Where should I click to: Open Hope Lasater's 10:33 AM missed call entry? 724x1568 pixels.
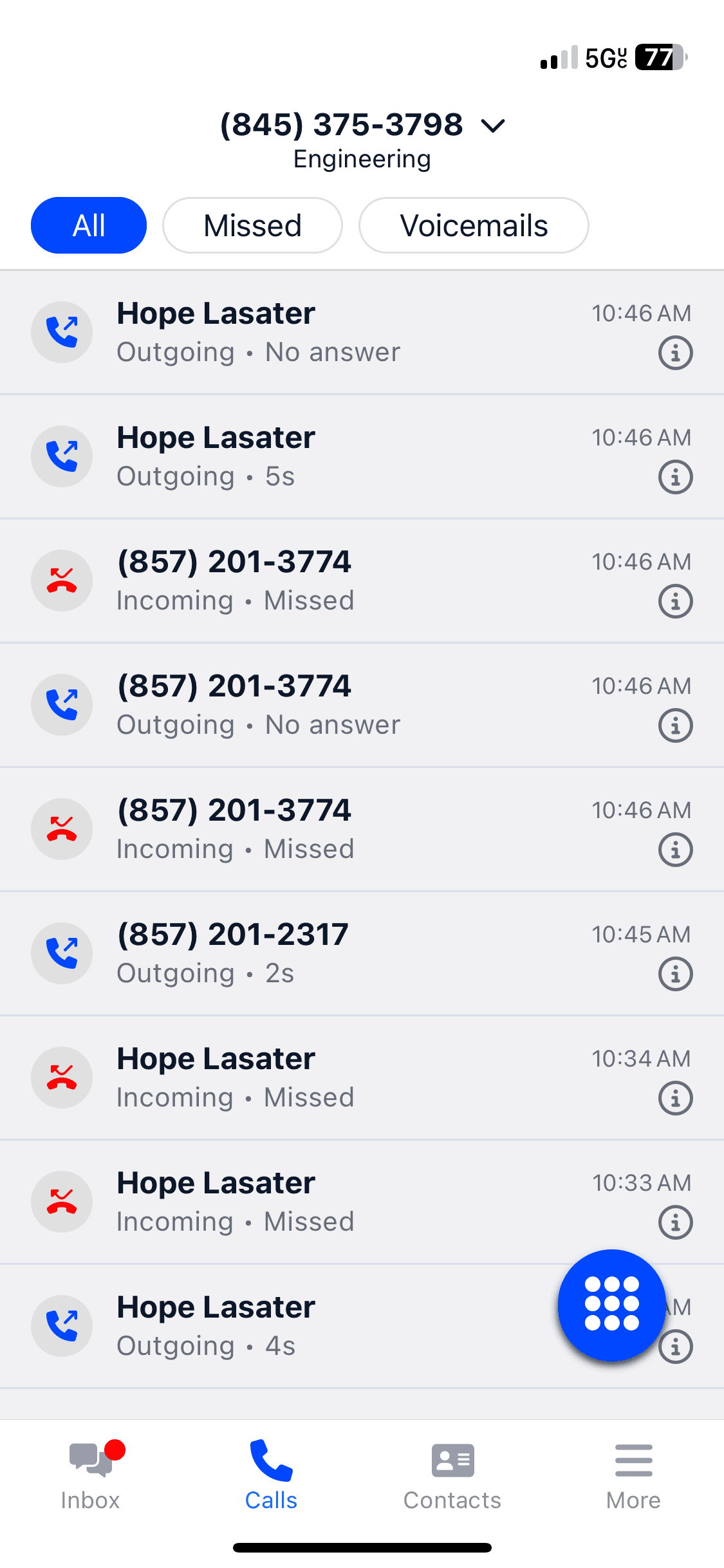coord(290,1200)
